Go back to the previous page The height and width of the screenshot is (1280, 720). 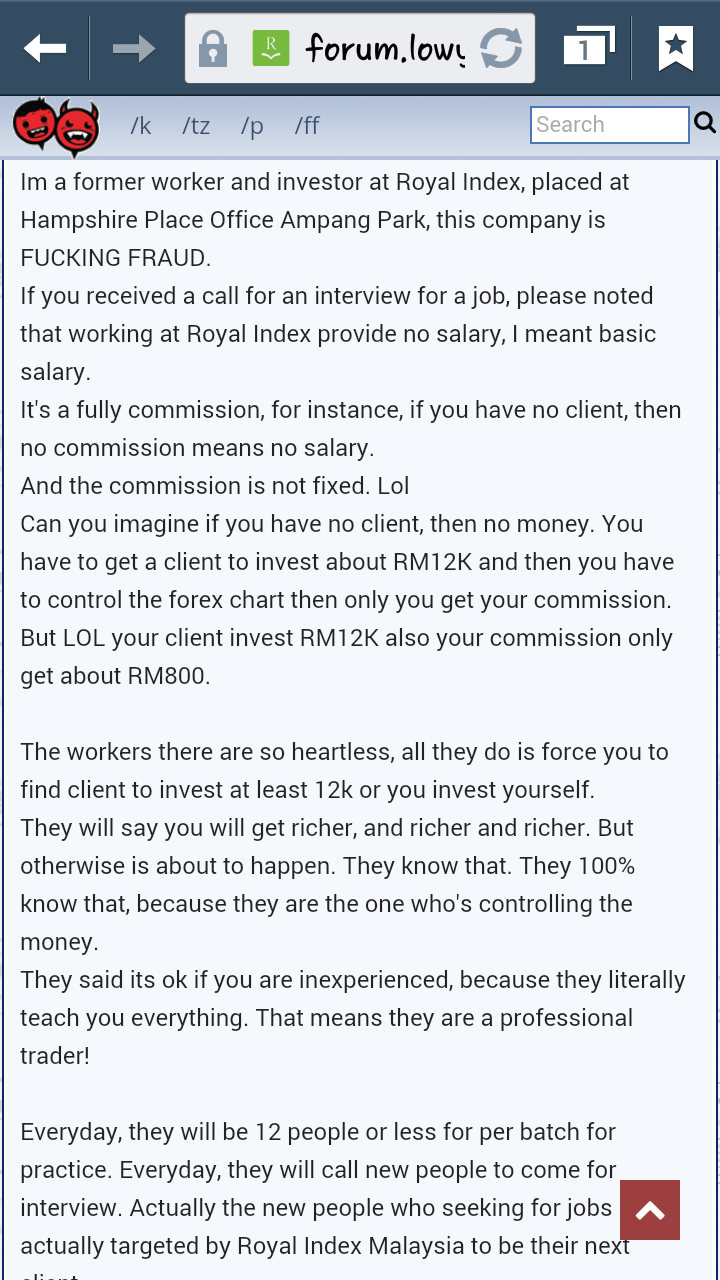point(45,47)
